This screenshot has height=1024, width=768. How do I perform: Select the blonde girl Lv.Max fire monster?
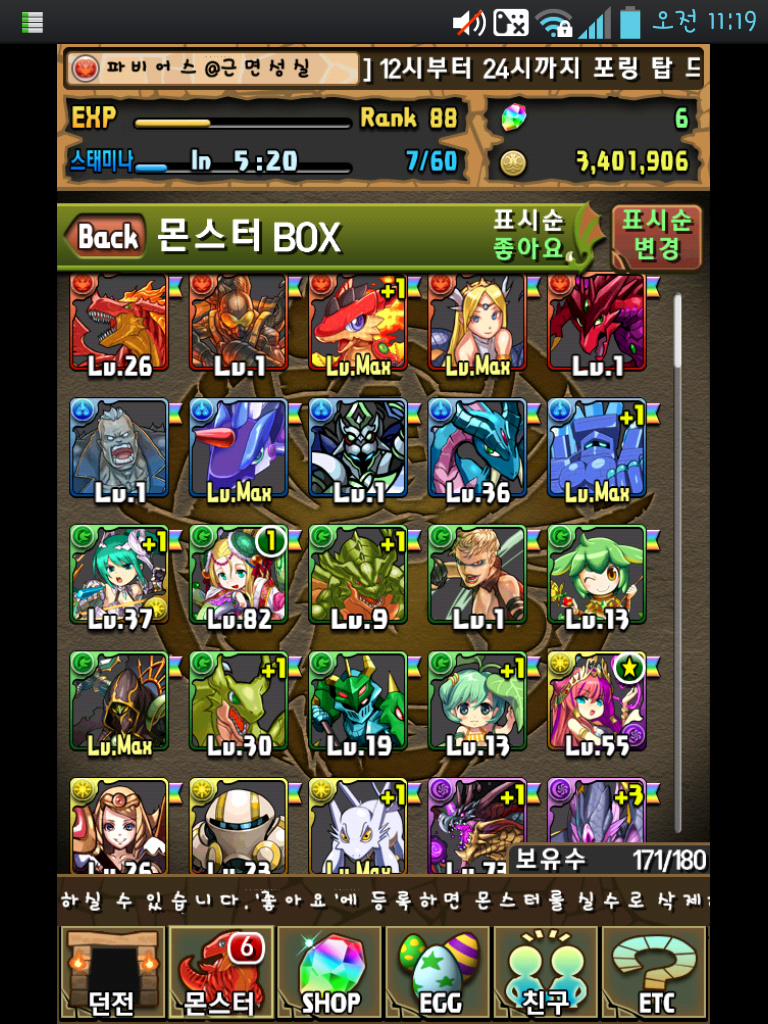point(477,325)
